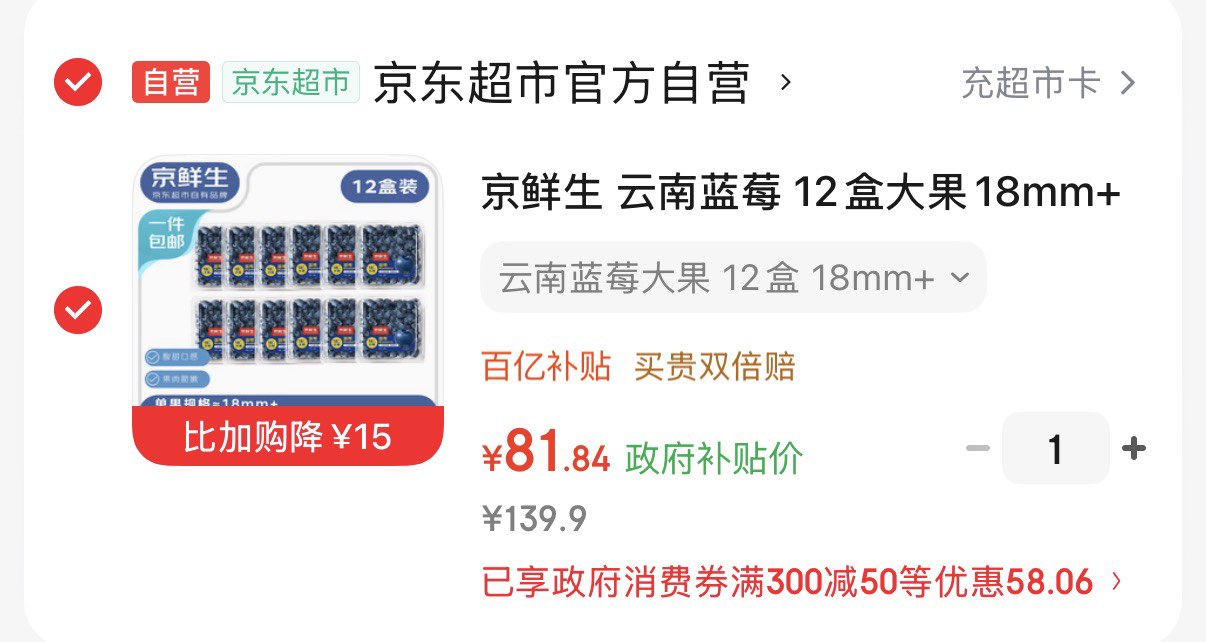Decrease blueberry quantity with minus button
The image size is (1206, 642).
tap(977, 448)
